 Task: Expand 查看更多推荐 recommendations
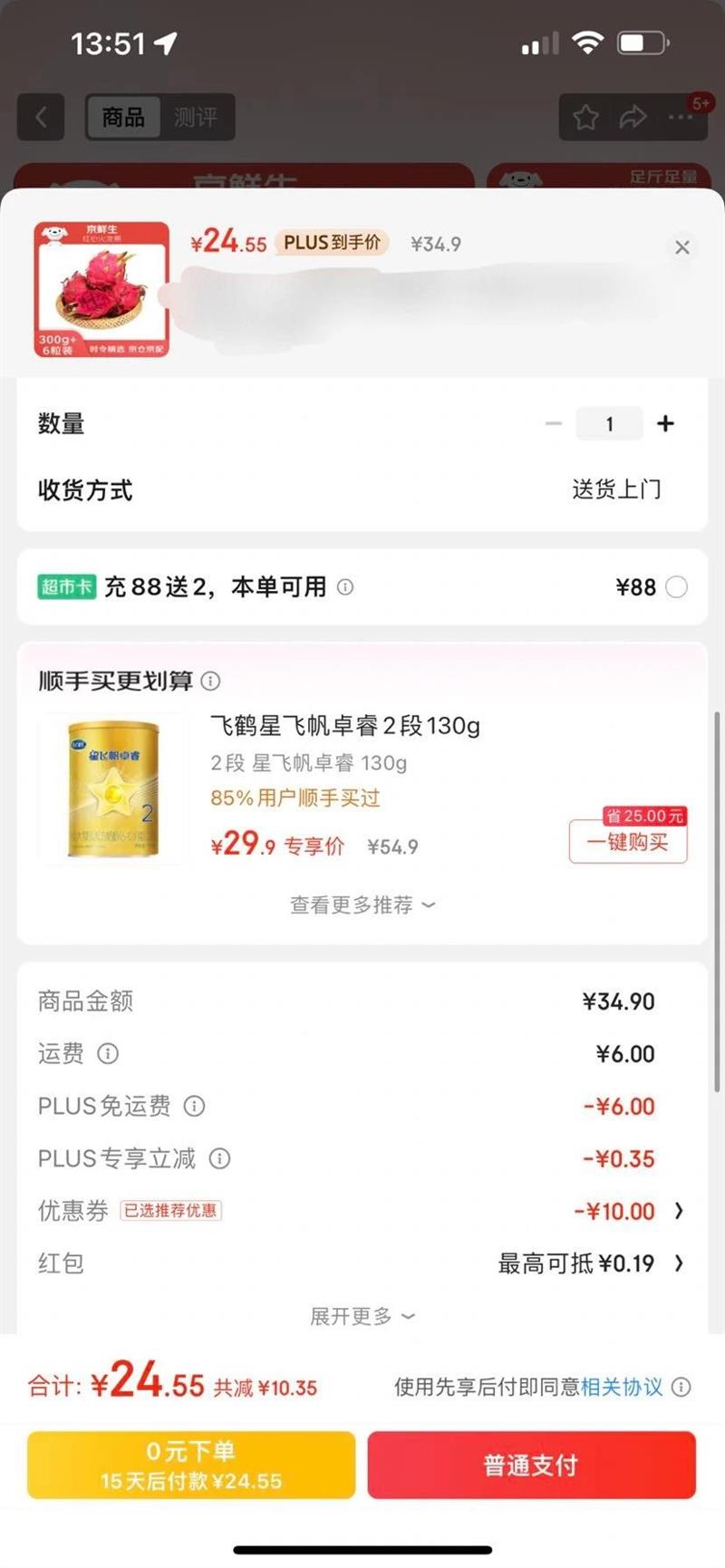coord(362,905)
